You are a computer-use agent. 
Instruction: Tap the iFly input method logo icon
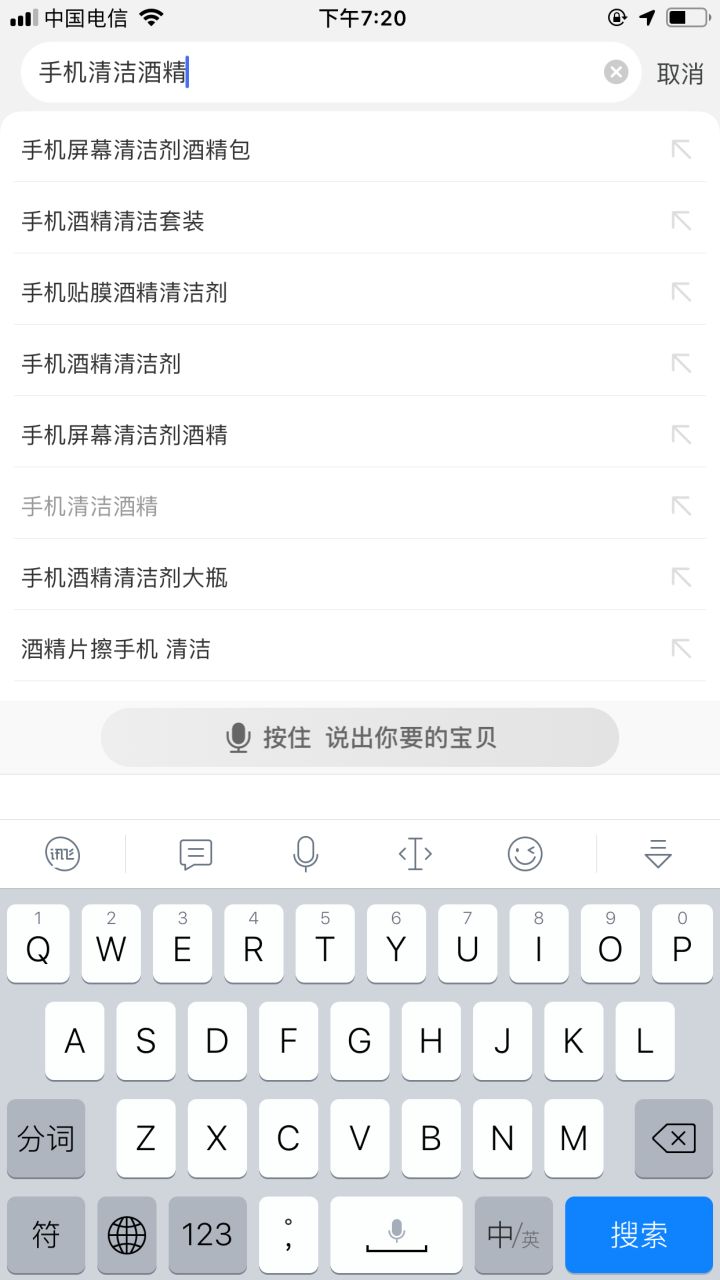click(x=62, y=853)
